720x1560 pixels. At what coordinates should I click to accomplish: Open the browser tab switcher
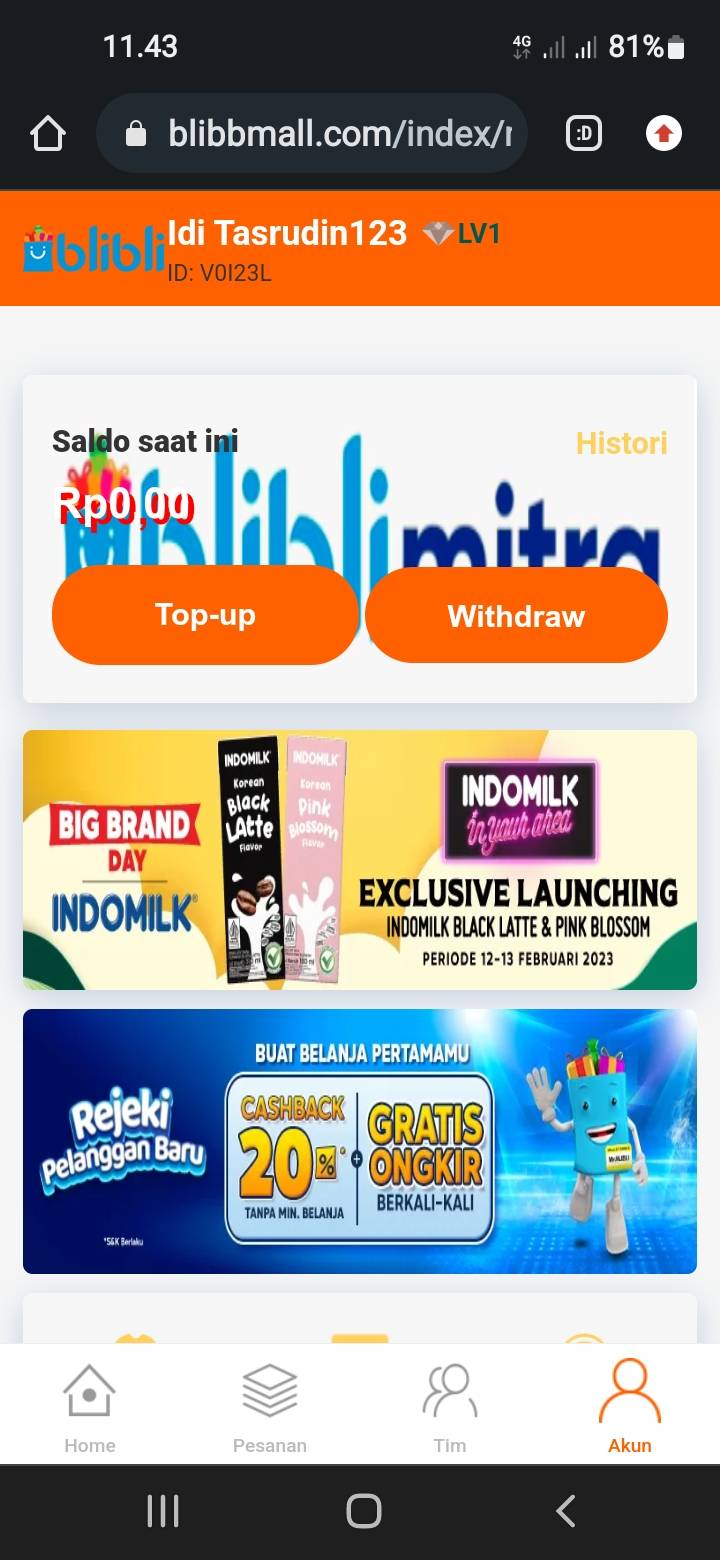(x=584, y=133)
